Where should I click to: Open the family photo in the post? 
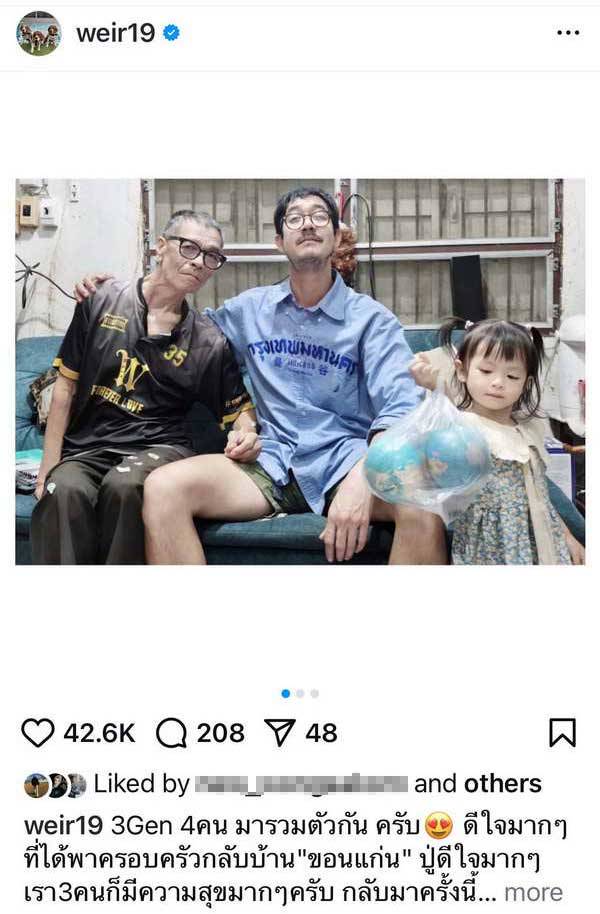300,371
